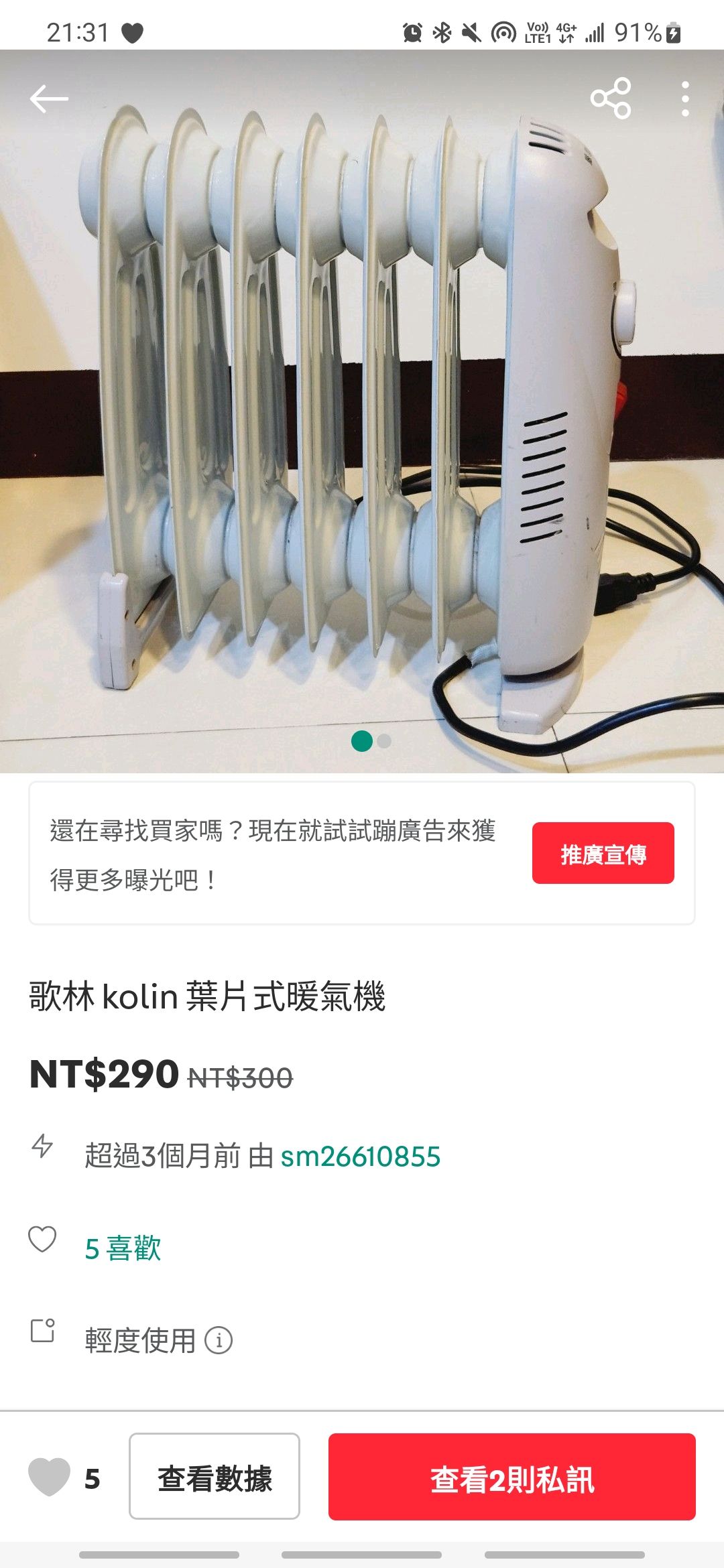Screen dimensions: 724x1568
Task: Select the second photo page indicator
Action: (384, 741)
